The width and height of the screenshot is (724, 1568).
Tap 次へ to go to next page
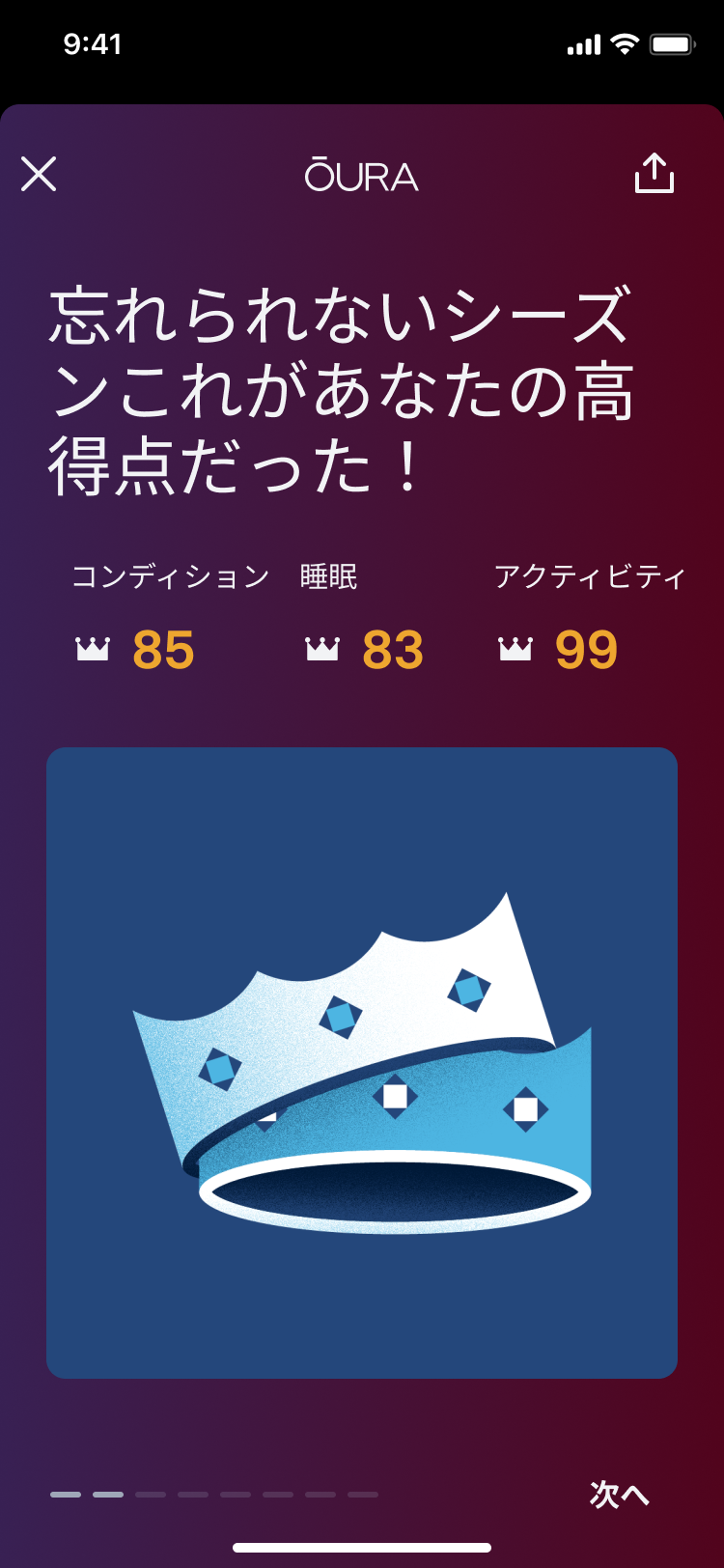pos(619,1494)
